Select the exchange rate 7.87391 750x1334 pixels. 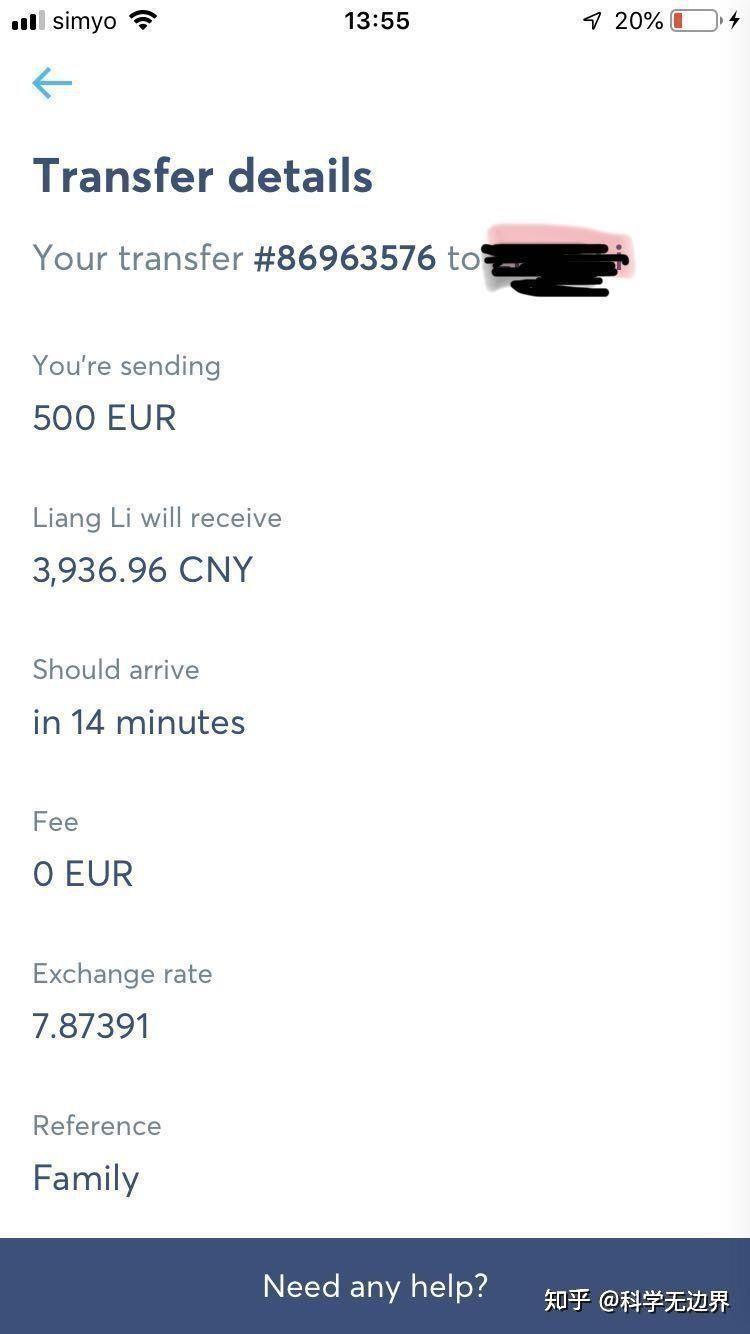tap(91, 1025)
